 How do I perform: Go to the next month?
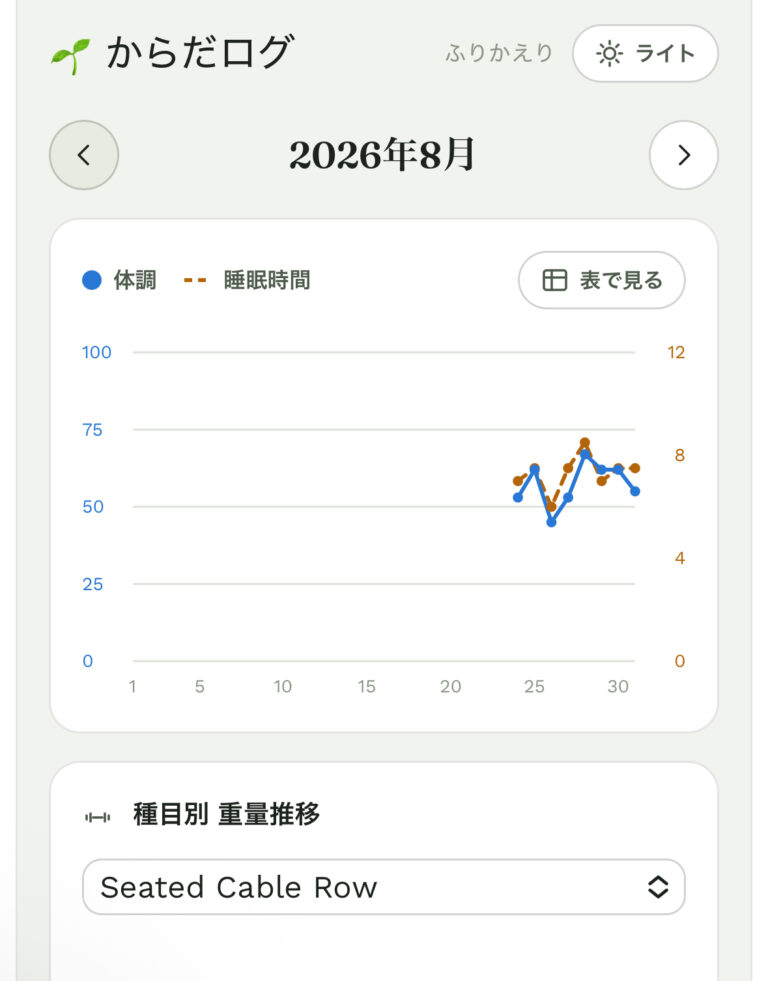[684, 155]
